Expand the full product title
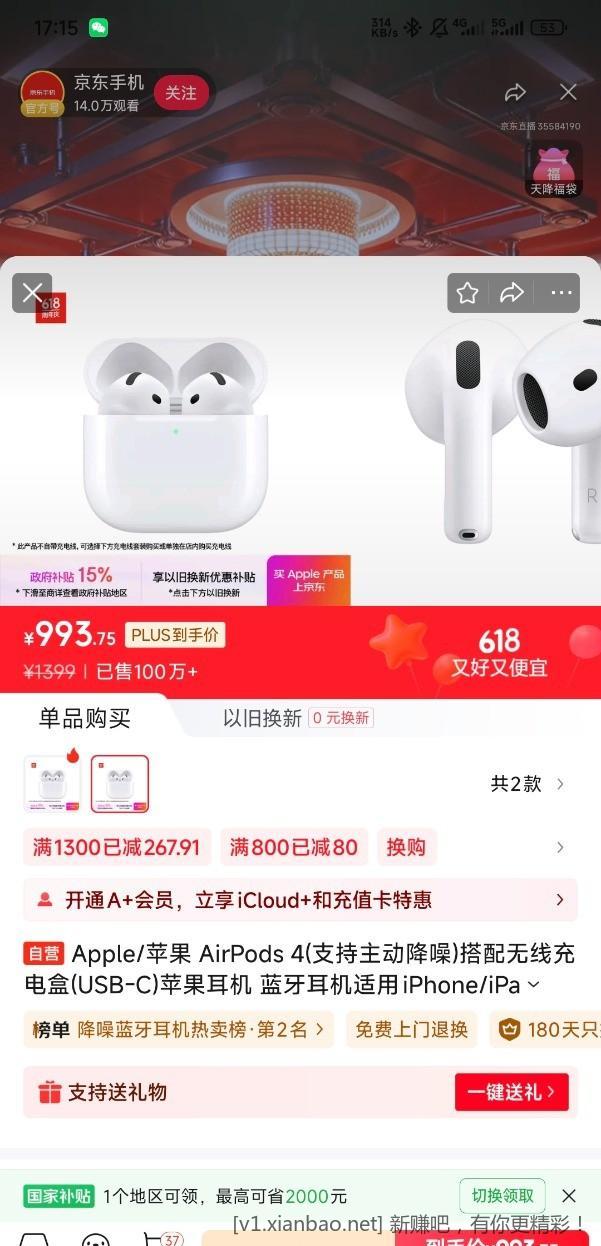Screen dimensions: 601x1246 [x=533, y=985]
